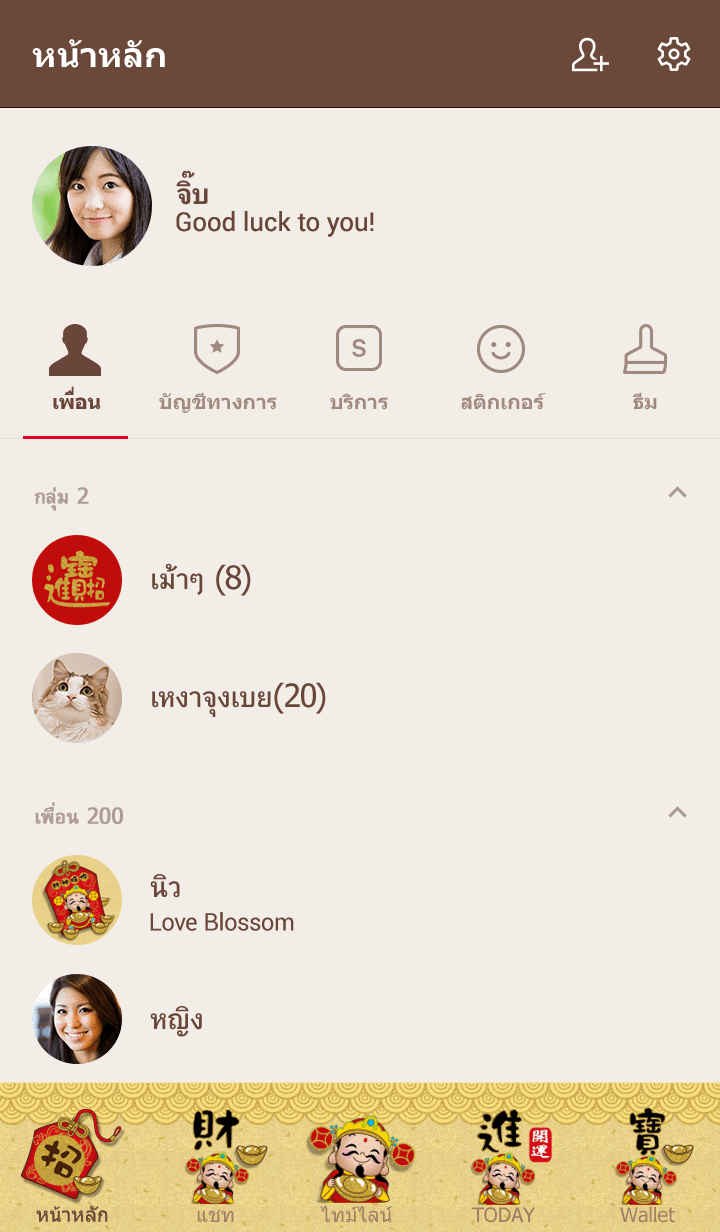Collapse the เพื่อน 200 section

(677, 813)
